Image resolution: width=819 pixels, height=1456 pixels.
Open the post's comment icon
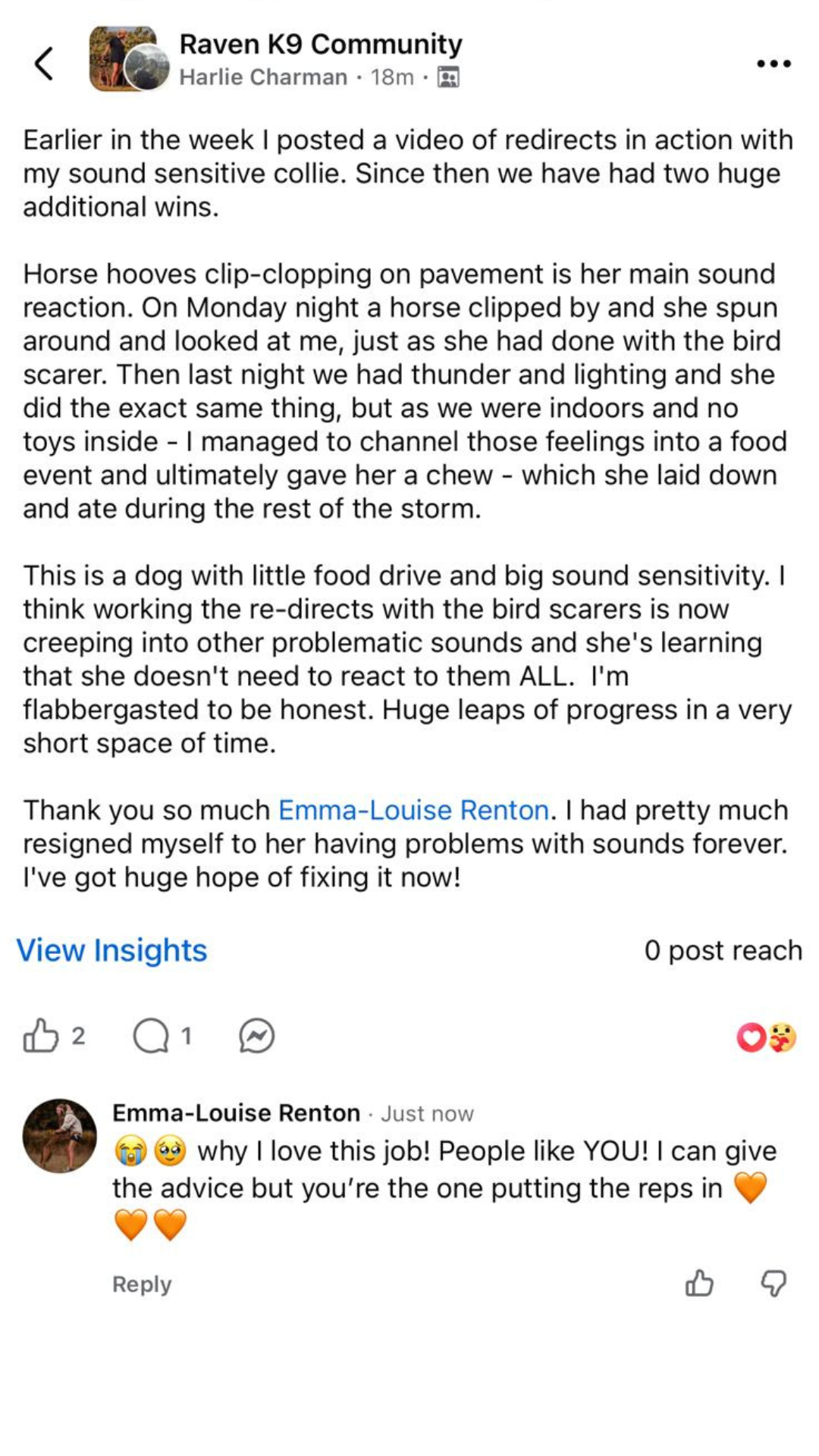151,1036
